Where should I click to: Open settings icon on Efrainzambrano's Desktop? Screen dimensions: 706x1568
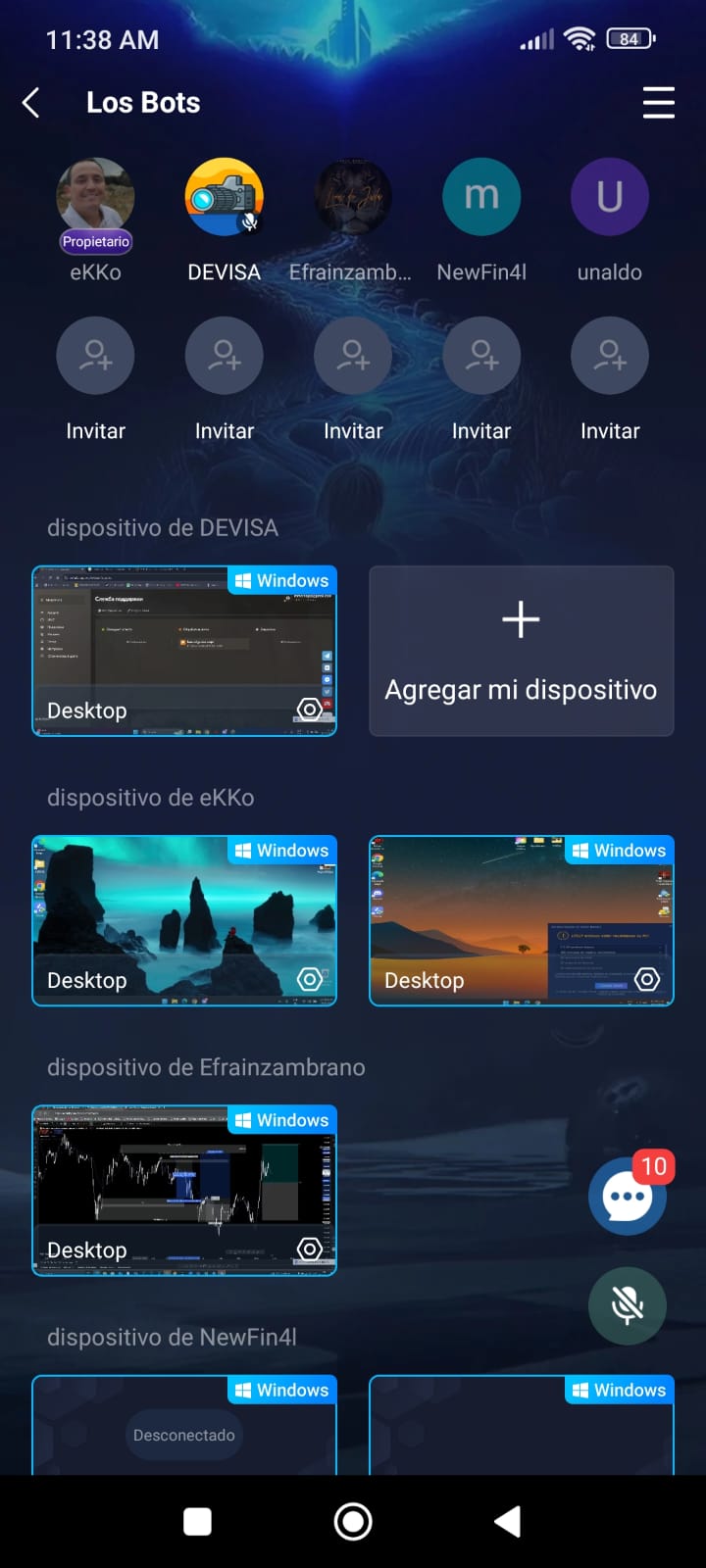[310, 1249]
